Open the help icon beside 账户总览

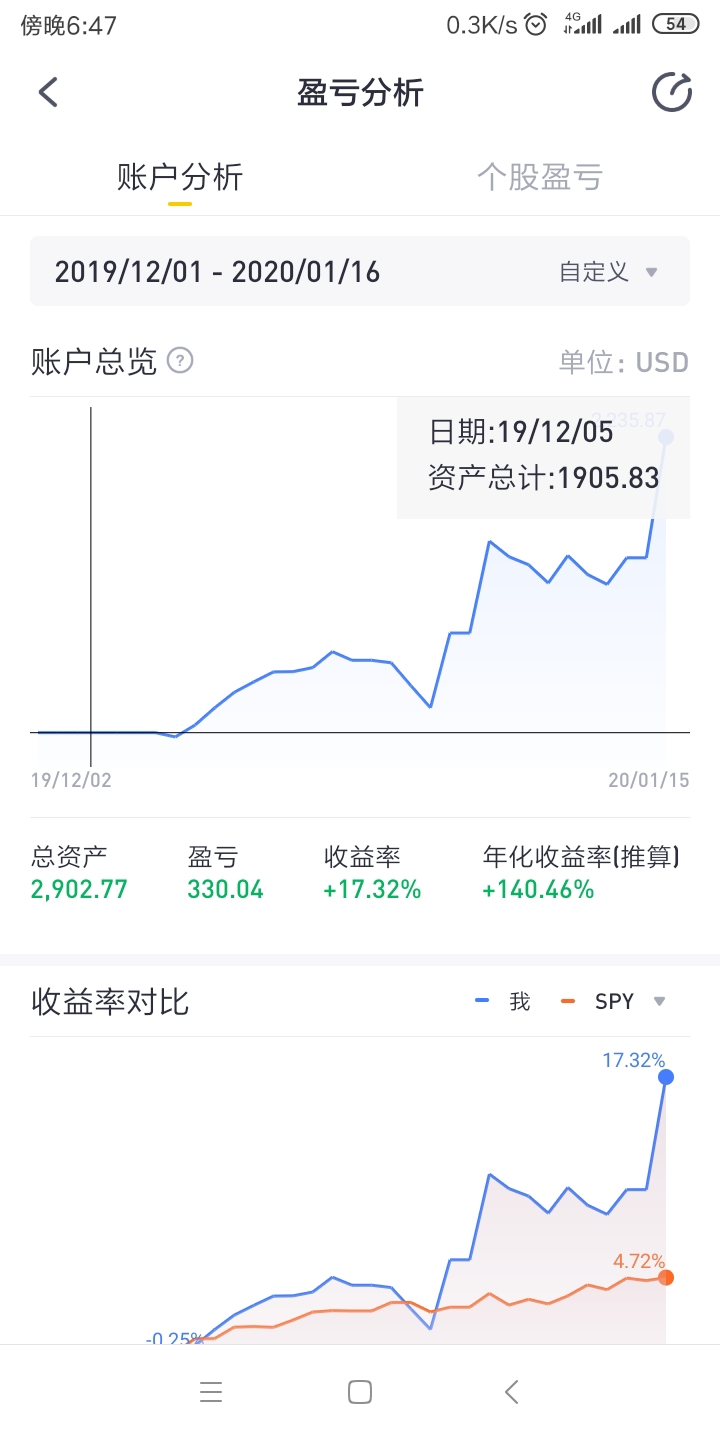click(179, 361)
